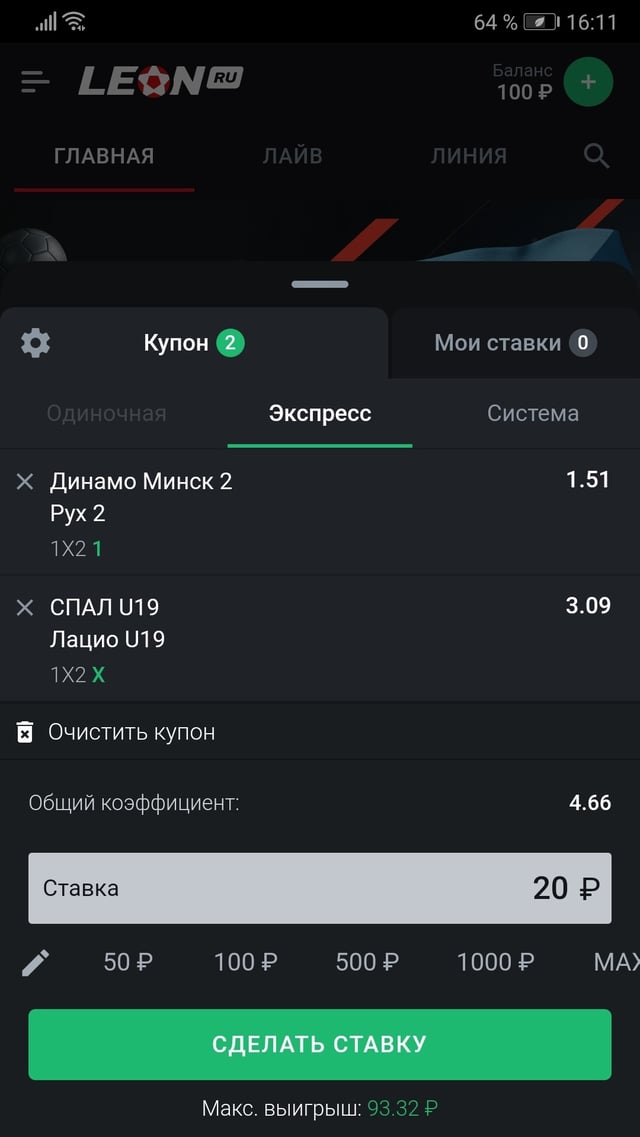Choose the 1000 ₽ quick stake

(x=495, y=962)
